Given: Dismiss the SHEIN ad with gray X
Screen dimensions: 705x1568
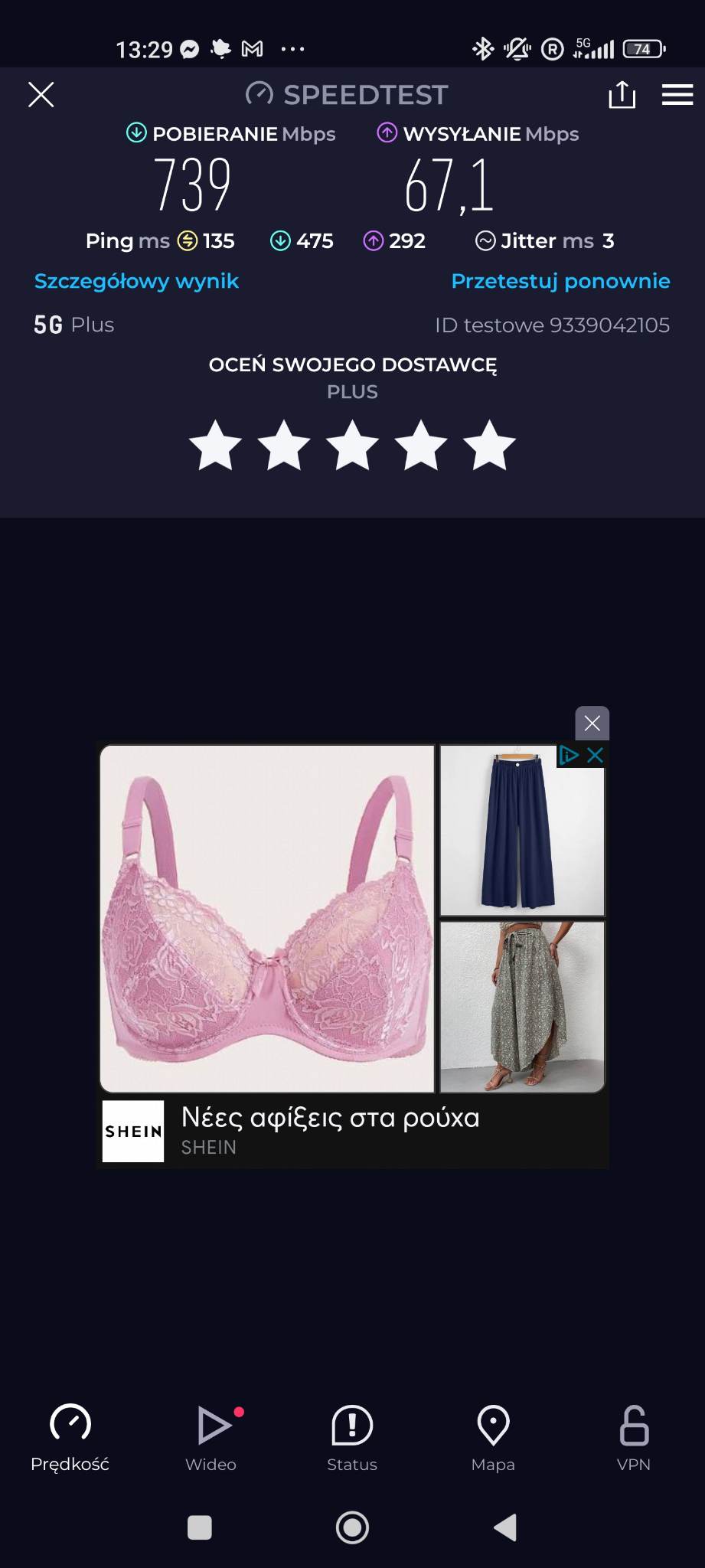Looking at the screenshot, I should (x=592, y=723).
